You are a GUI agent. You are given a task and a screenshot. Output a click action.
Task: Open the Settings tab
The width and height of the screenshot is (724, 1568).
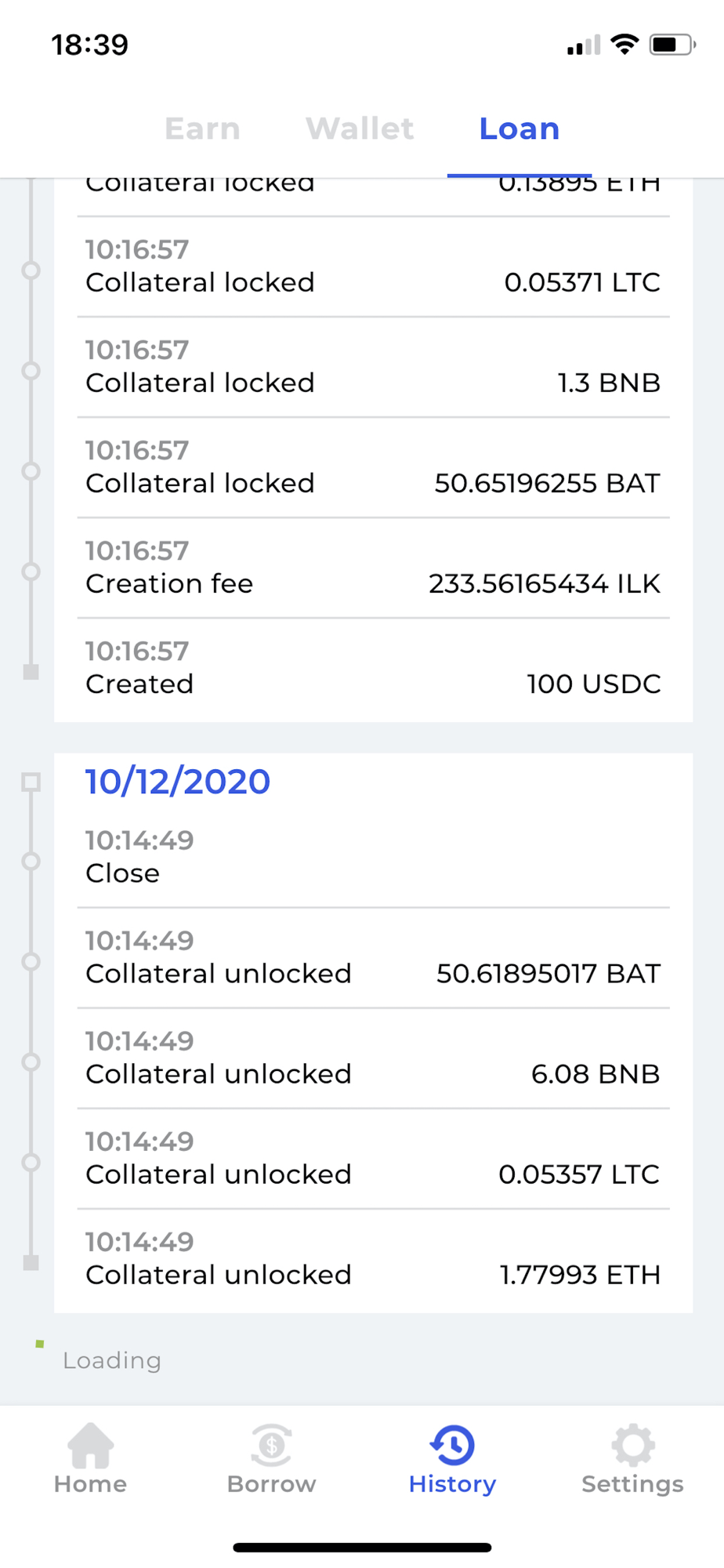(x=632, y=1460)
